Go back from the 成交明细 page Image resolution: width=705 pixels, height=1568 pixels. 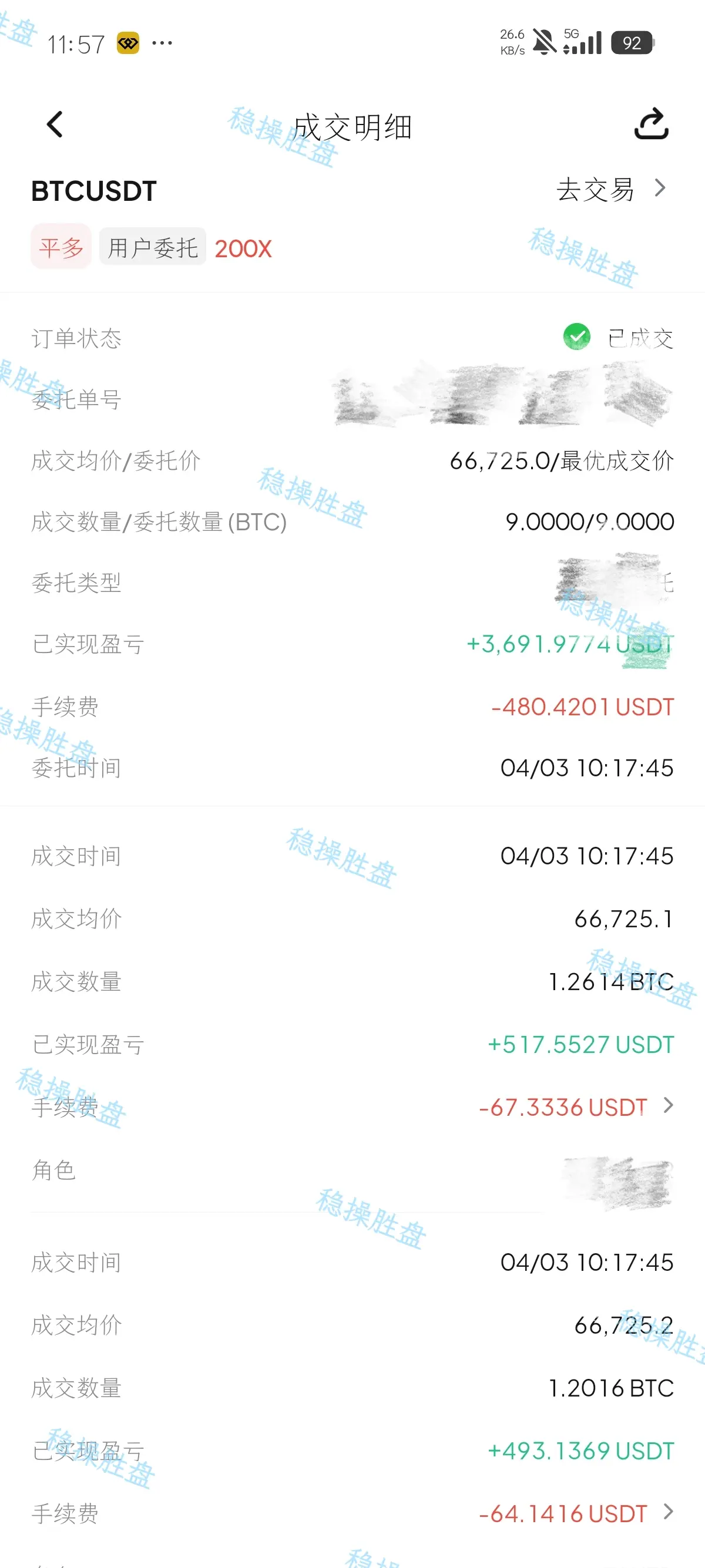click(55, 125)
